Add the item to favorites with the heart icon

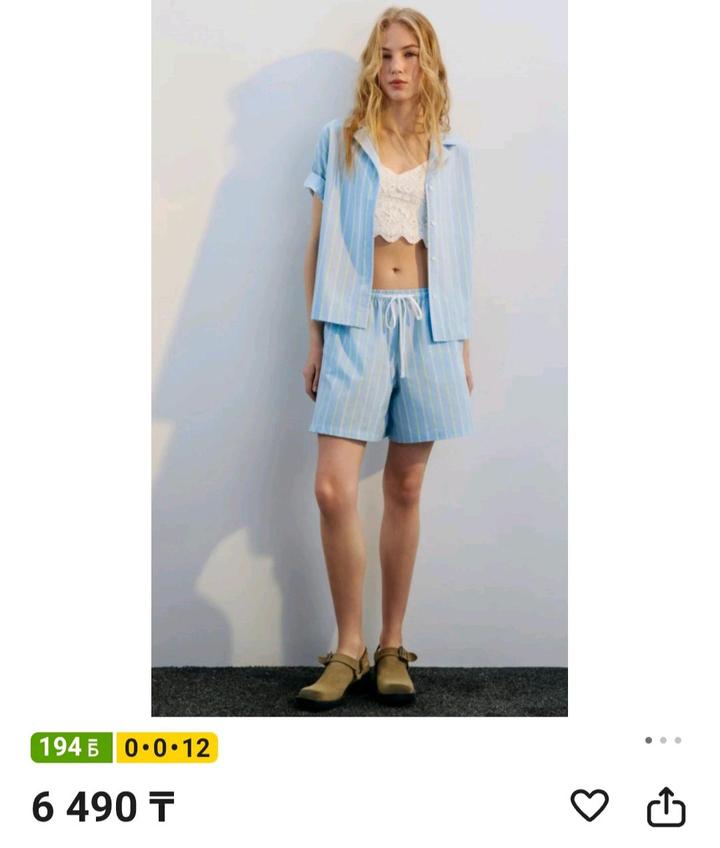pos(589,805)
